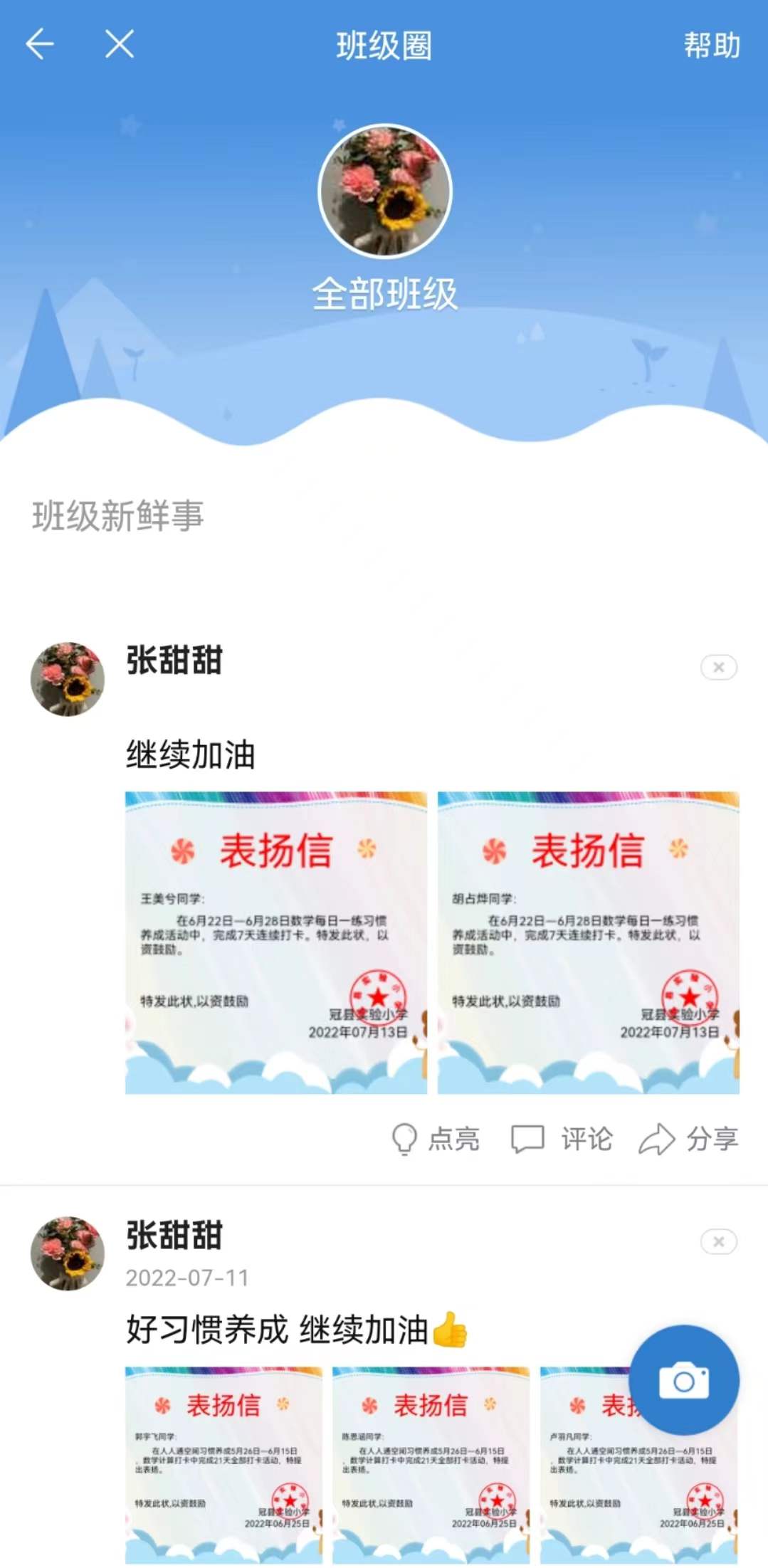This screenshot has width=768, height=1568.
Task: Tap the 全部班级 profile avatar
Action: click(384, 191)
